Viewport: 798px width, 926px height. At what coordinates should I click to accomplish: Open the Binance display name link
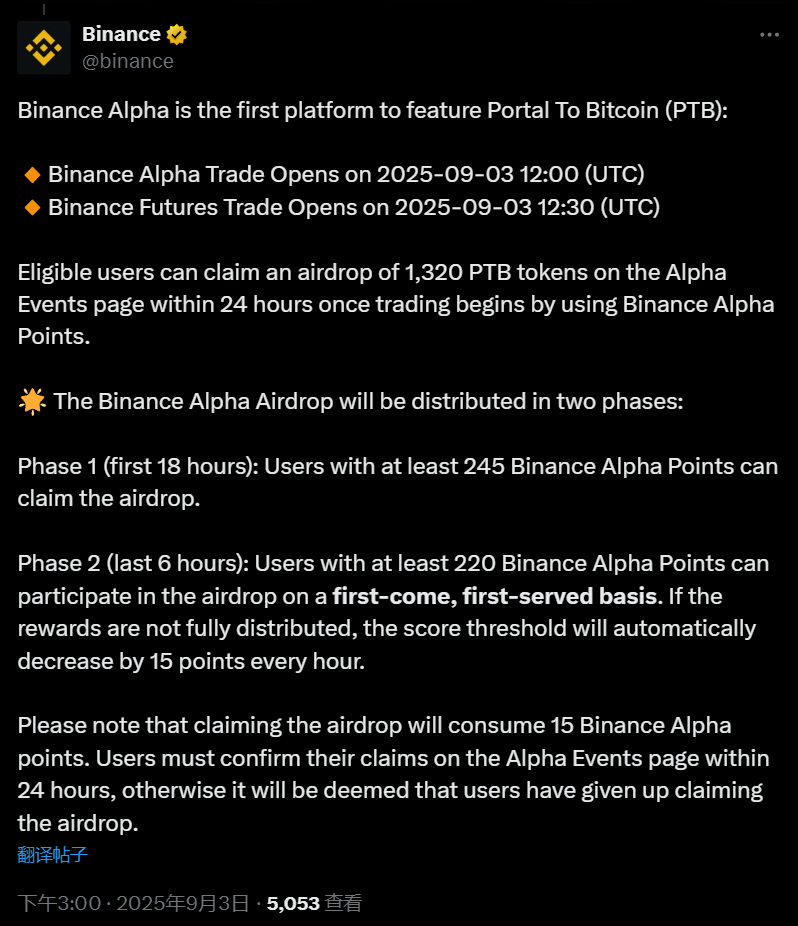121,34
